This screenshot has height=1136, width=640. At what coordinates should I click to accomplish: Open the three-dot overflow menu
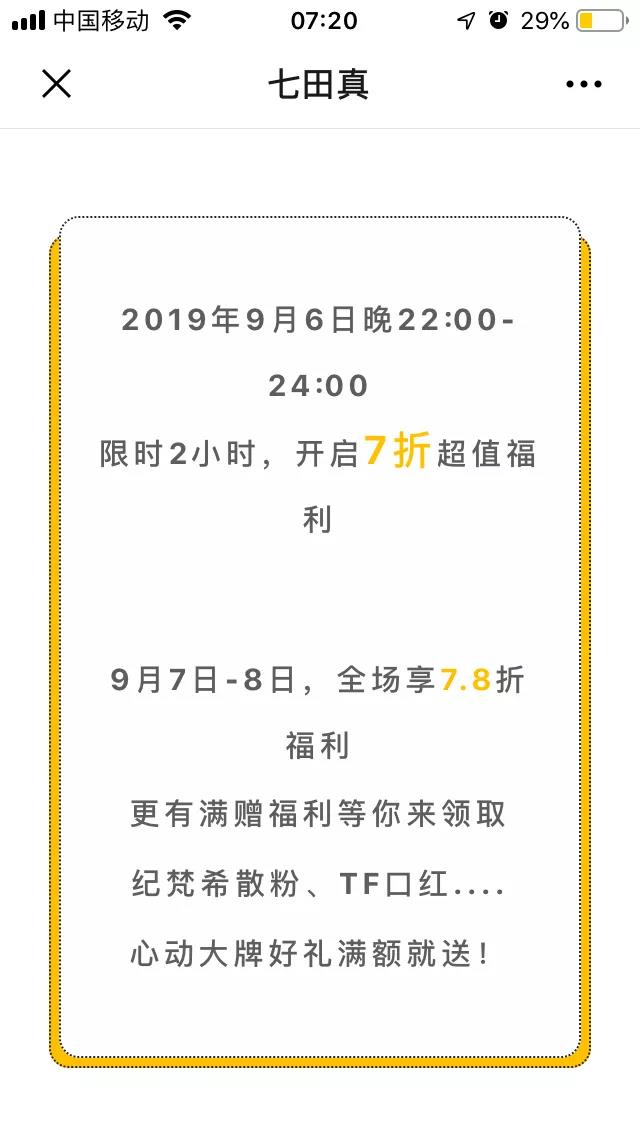(583, 85)
